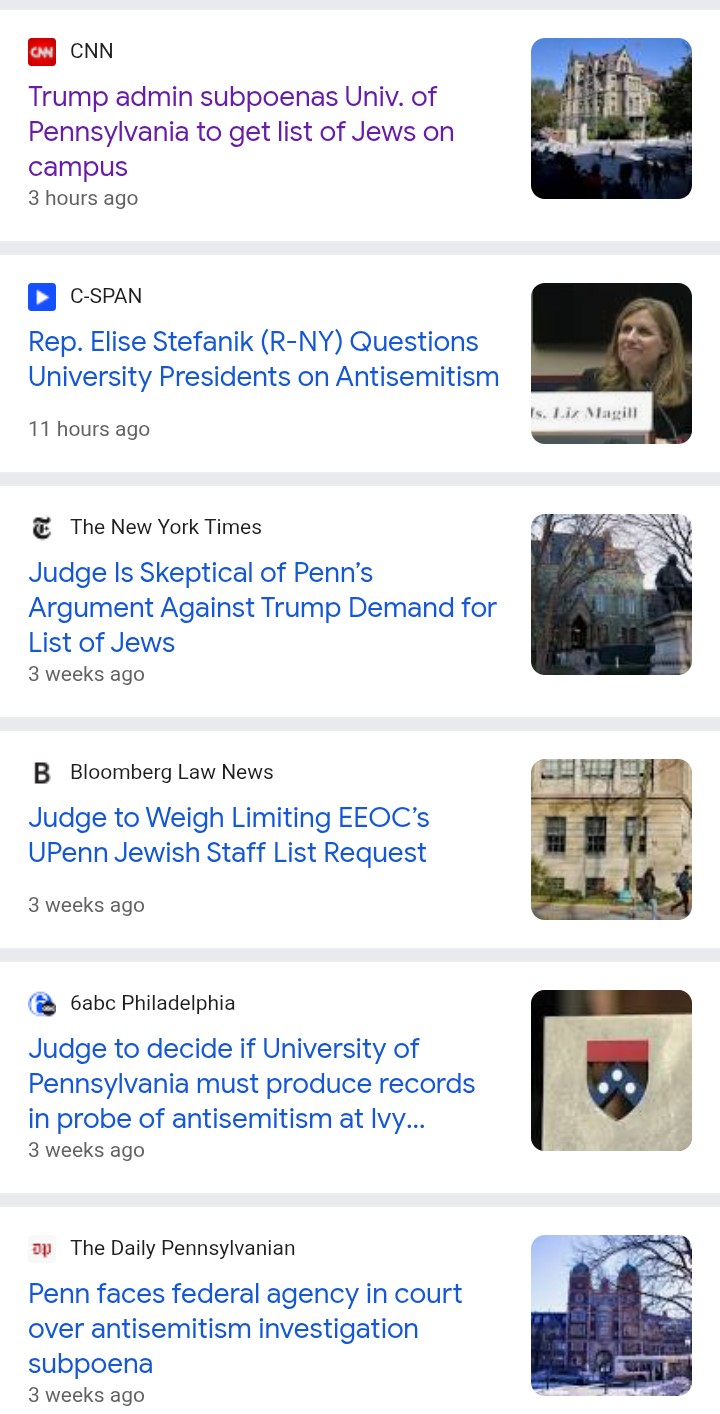Read the New York Times skeptical judge story
Image resolution: width=720 pixels, height=1414 pixels.
(262, 607)
